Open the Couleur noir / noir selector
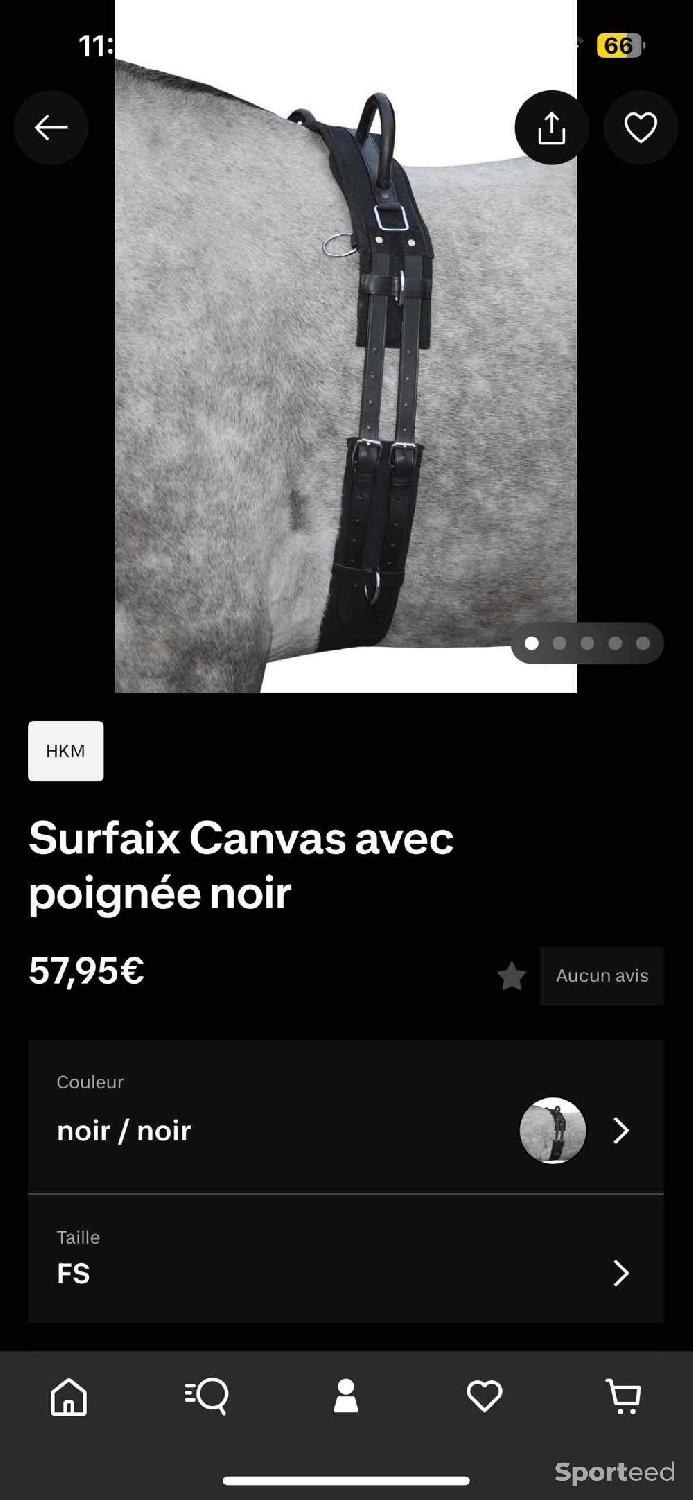 [346, 1117]
